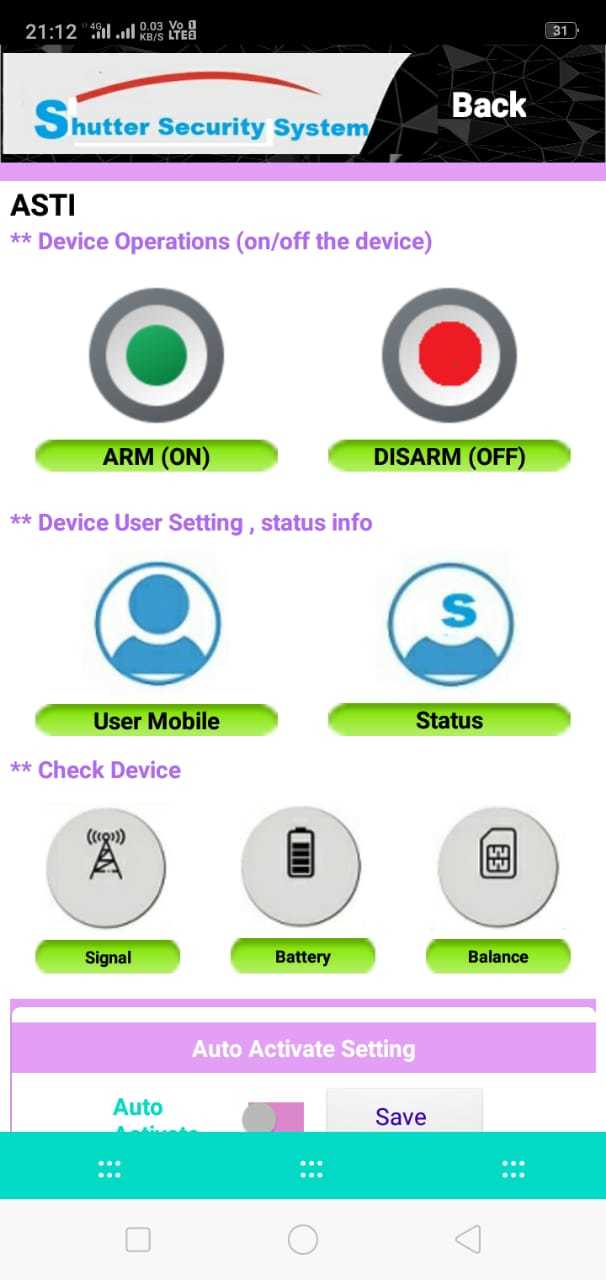The width and height of the screenshot is (606, 1280).
Task: Disarm the device with DISARM (OFF)
Action: [449, 457]
